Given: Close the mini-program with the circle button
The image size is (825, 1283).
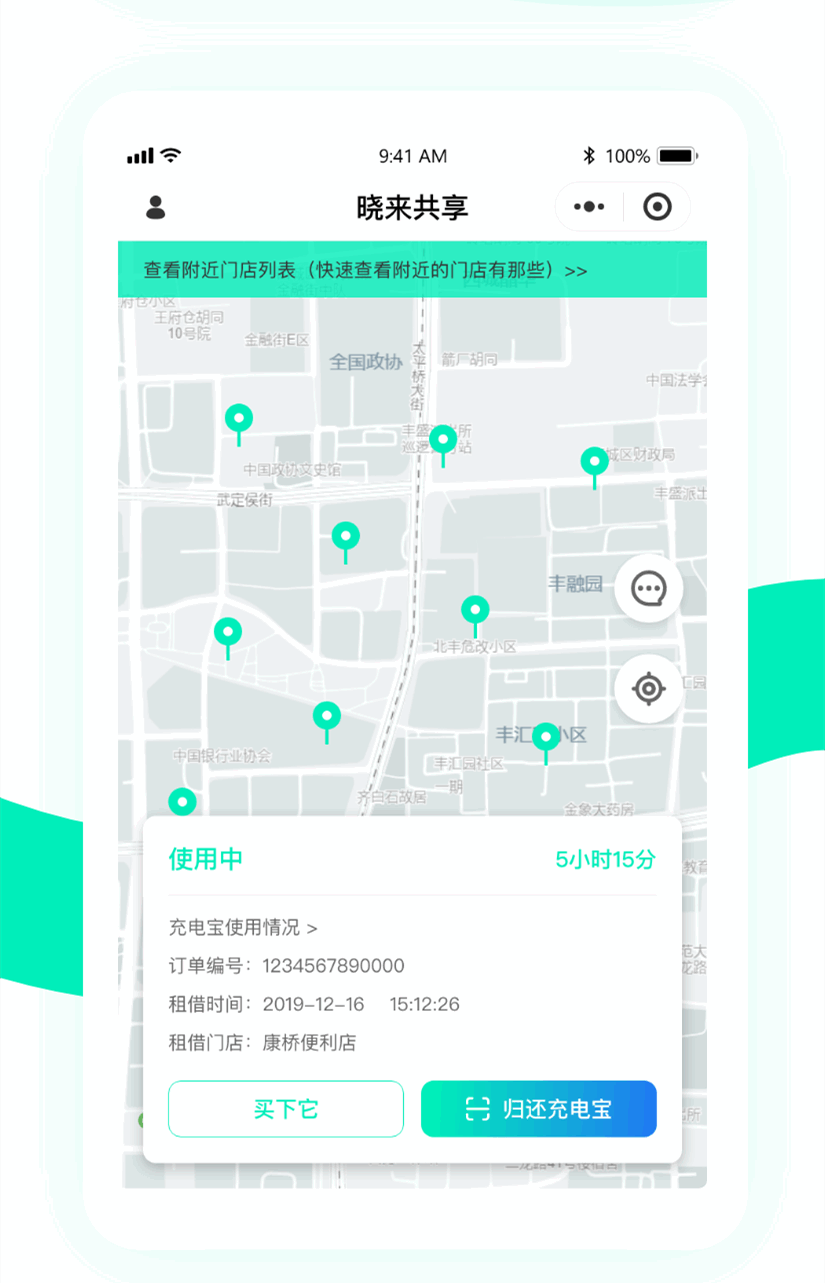Looking at the screenshot, I should (657, 207).
